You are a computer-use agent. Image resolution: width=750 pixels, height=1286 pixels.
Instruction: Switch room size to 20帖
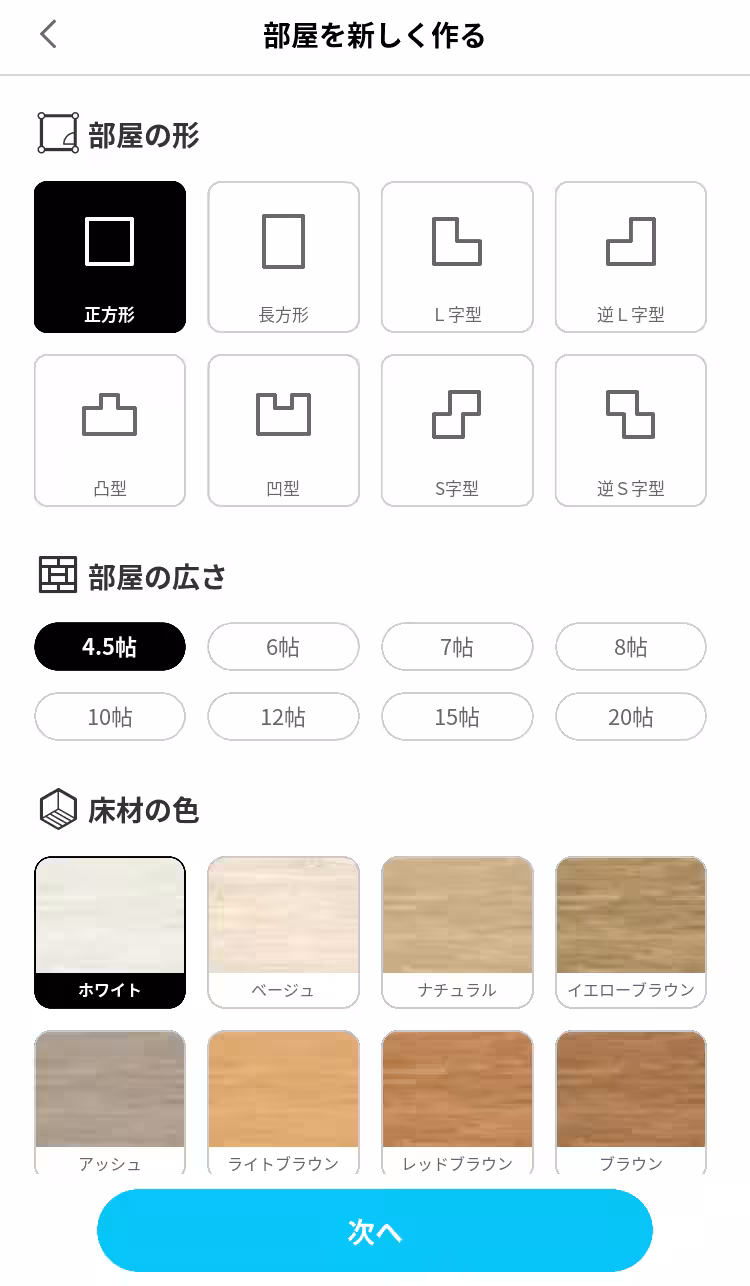click(x=630, y=717)
